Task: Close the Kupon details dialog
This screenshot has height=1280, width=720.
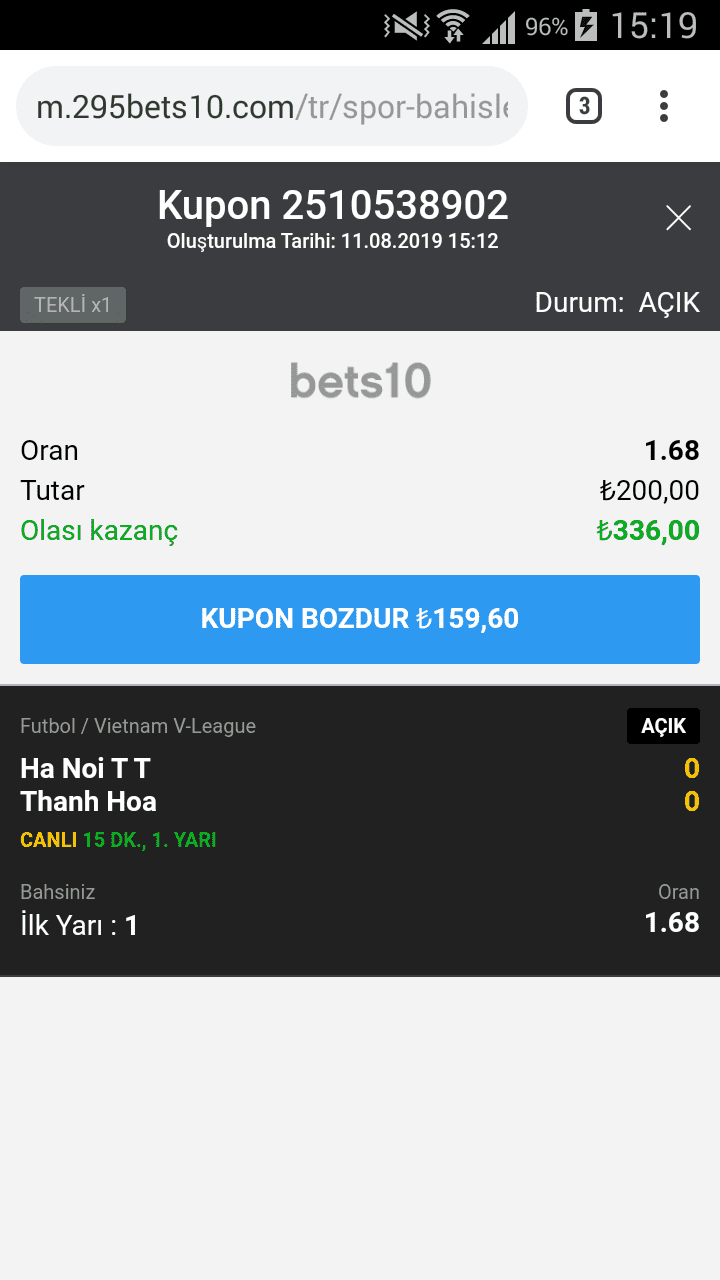Action: pos(678,218)
